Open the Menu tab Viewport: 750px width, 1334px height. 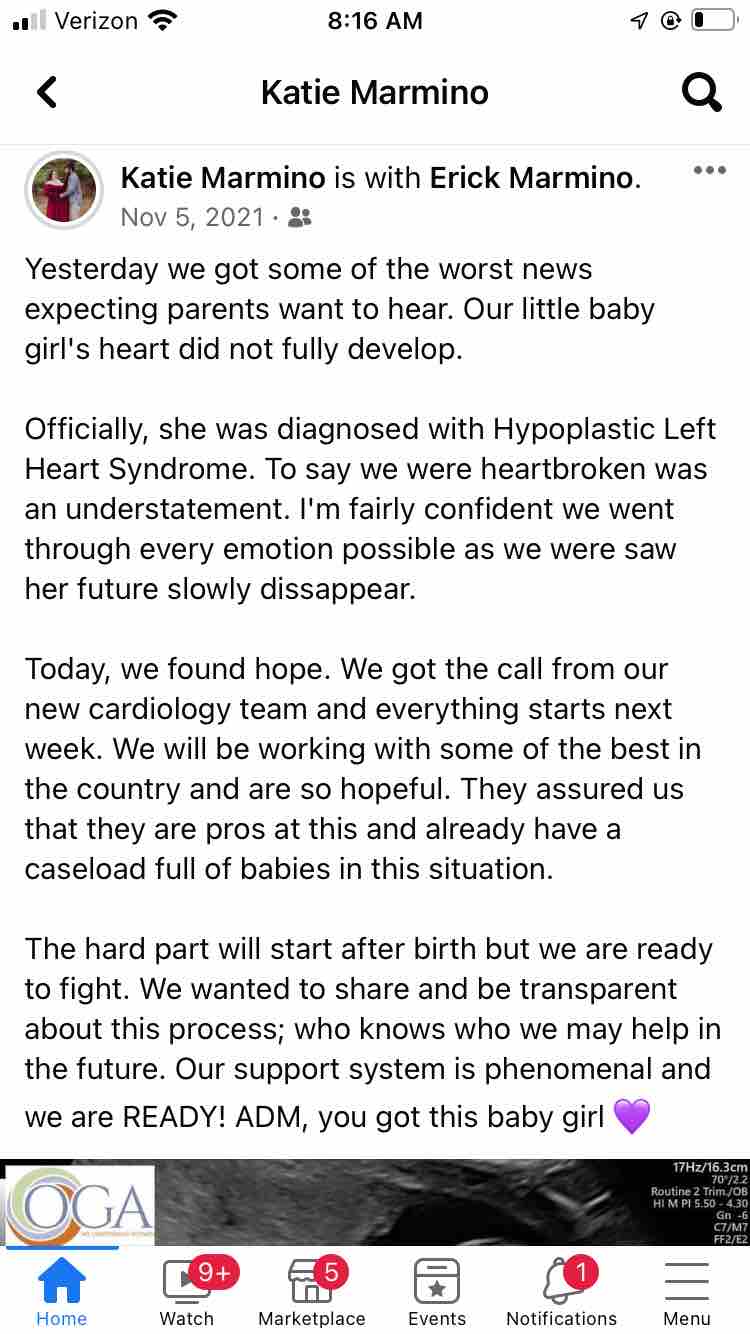(687, 1291)
